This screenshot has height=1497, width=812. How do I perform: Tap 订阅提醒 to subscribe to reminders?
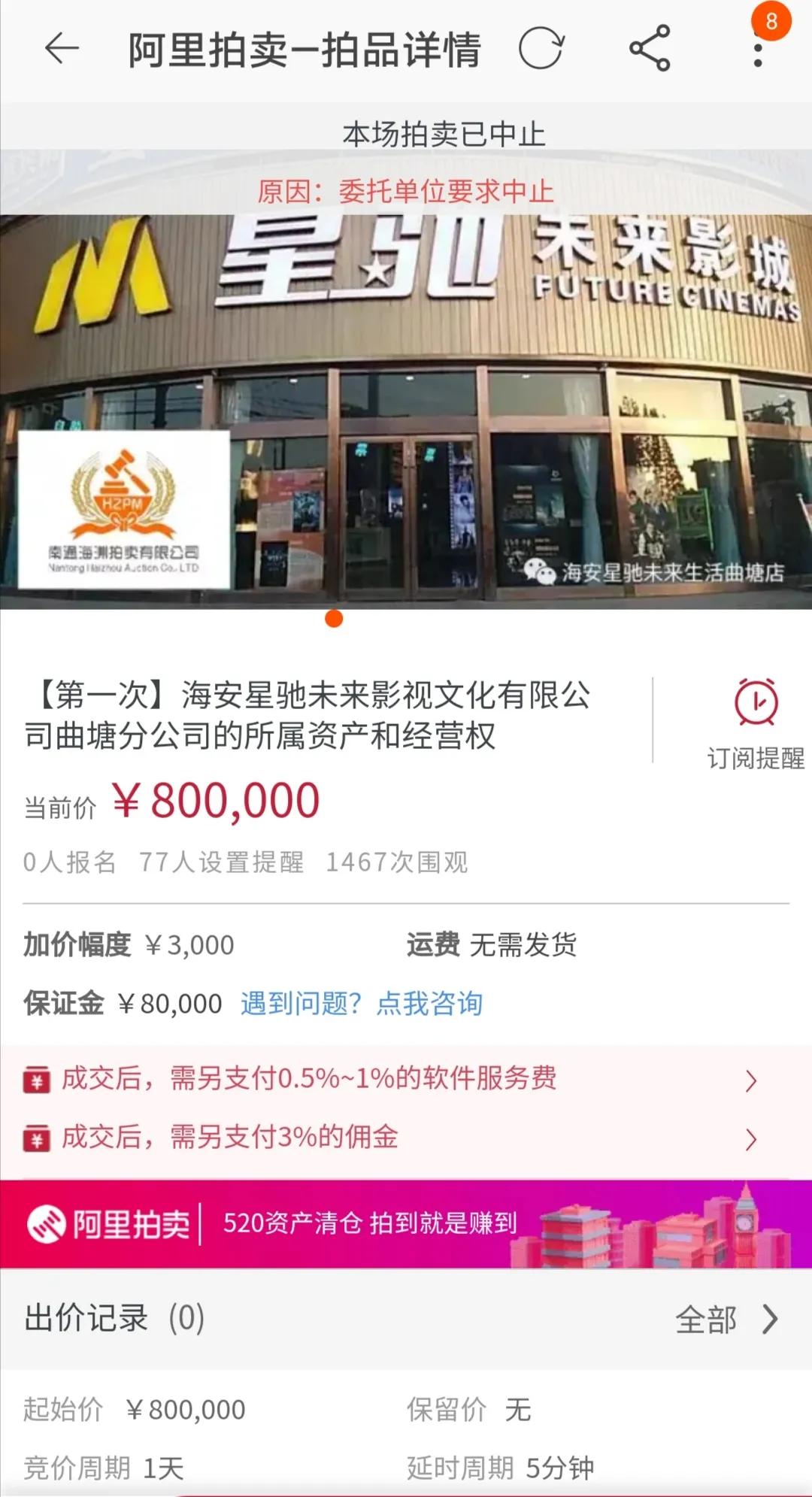point(756,723)
